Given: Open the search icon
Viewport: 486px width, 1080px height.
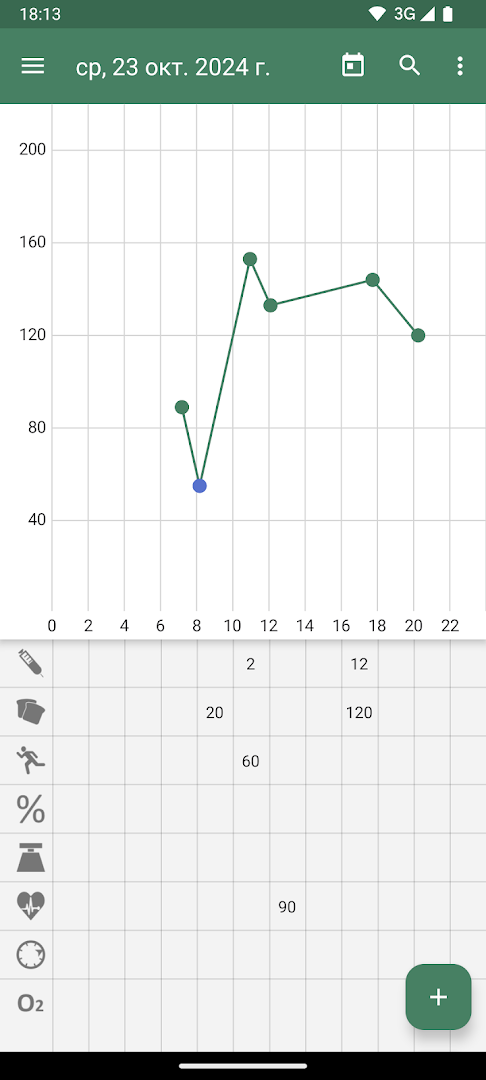Looking at the screenshot, I should (x=410, y=65).
